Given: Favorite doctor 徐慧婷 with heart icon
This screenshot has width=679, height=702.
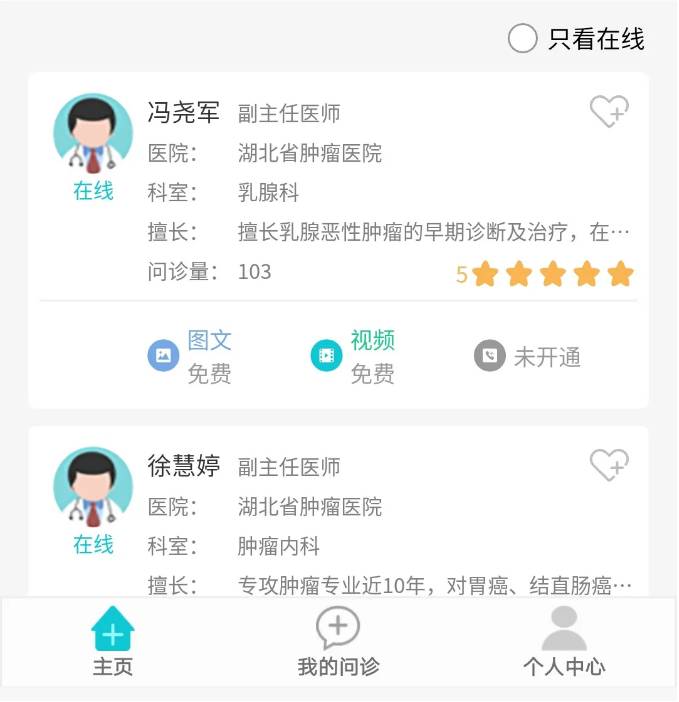Looking at the screenshot, I should point(608,464).
